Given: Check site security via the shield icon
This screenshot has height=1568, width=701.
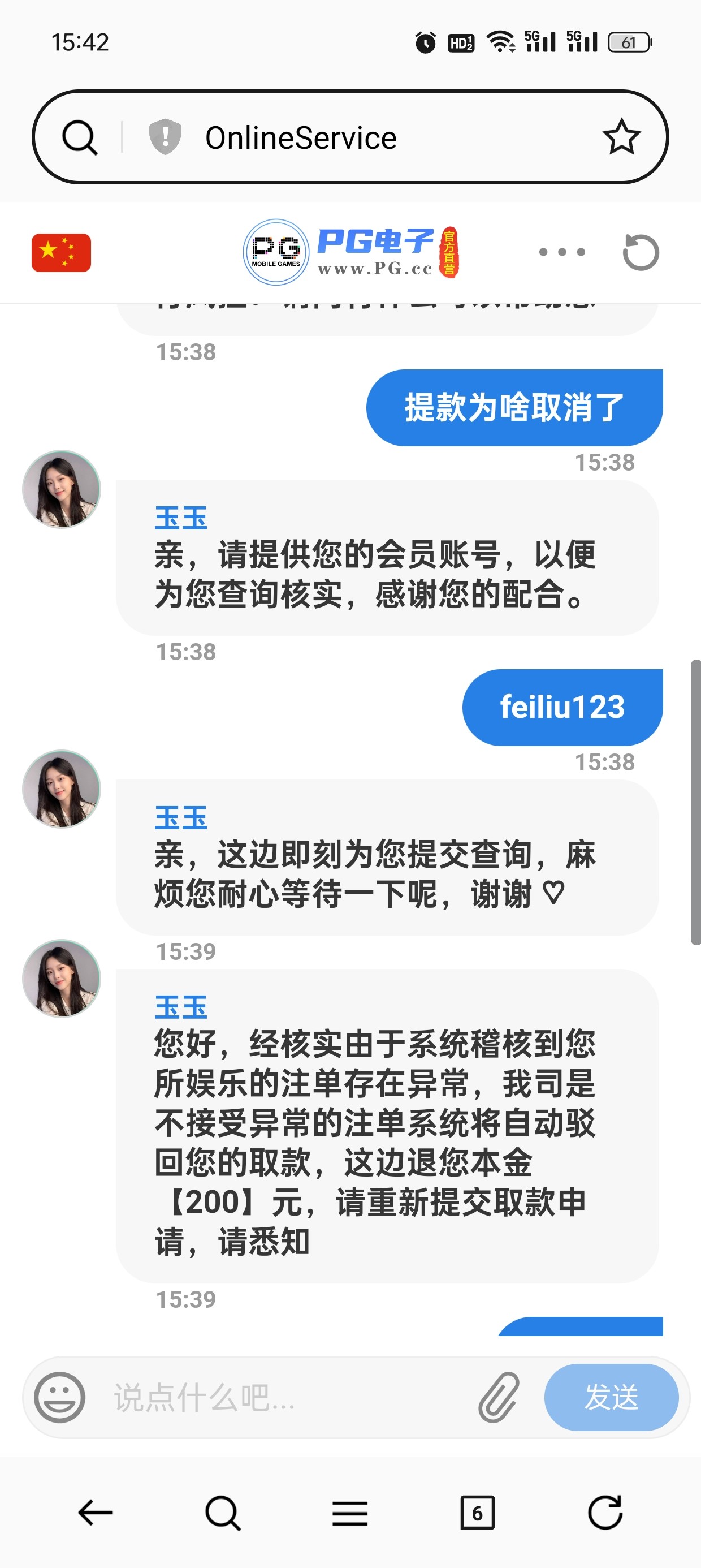Looking at the screenshot, I should [x=165, y=137].
